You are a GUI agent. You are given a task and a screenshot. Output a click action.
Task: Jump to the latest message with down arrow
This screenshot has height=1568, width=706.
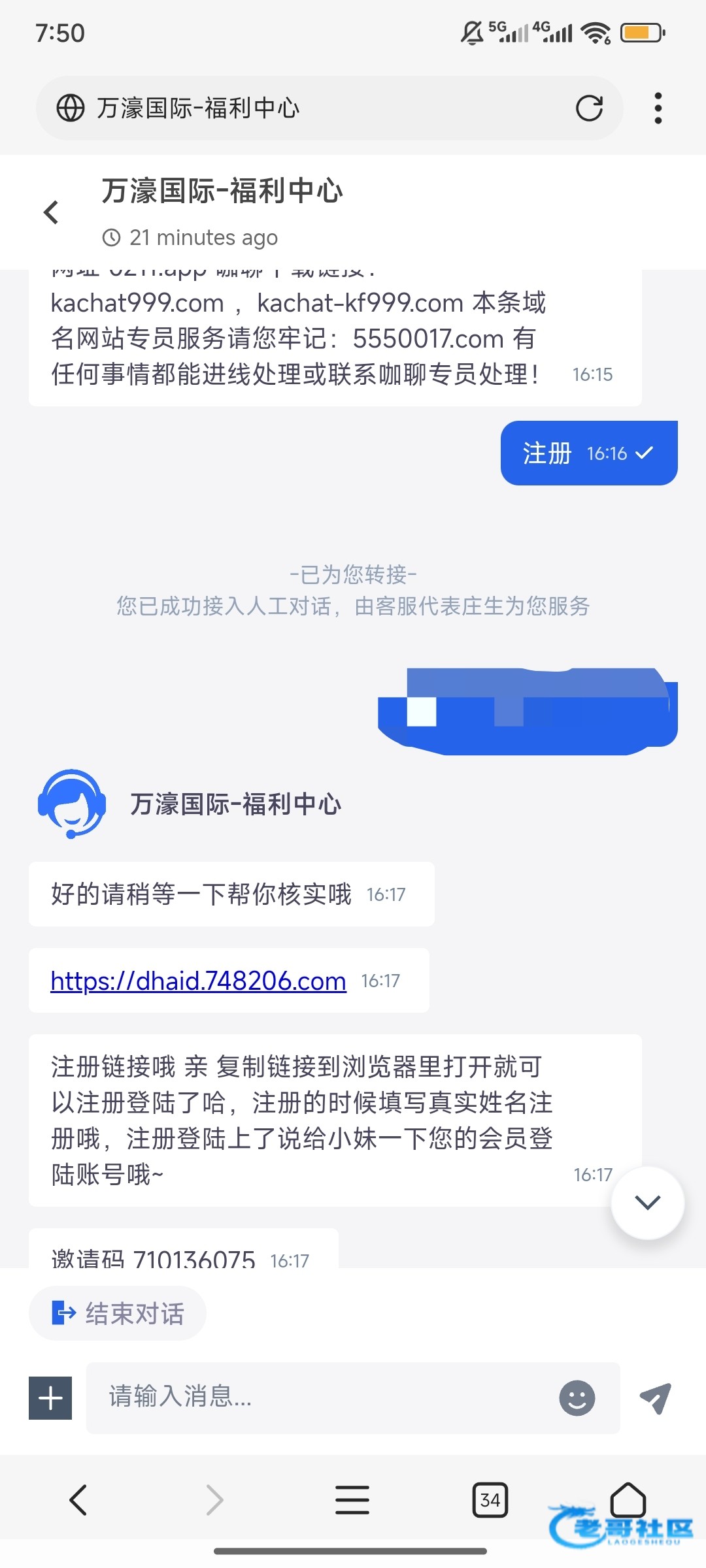pos(647,1202)
